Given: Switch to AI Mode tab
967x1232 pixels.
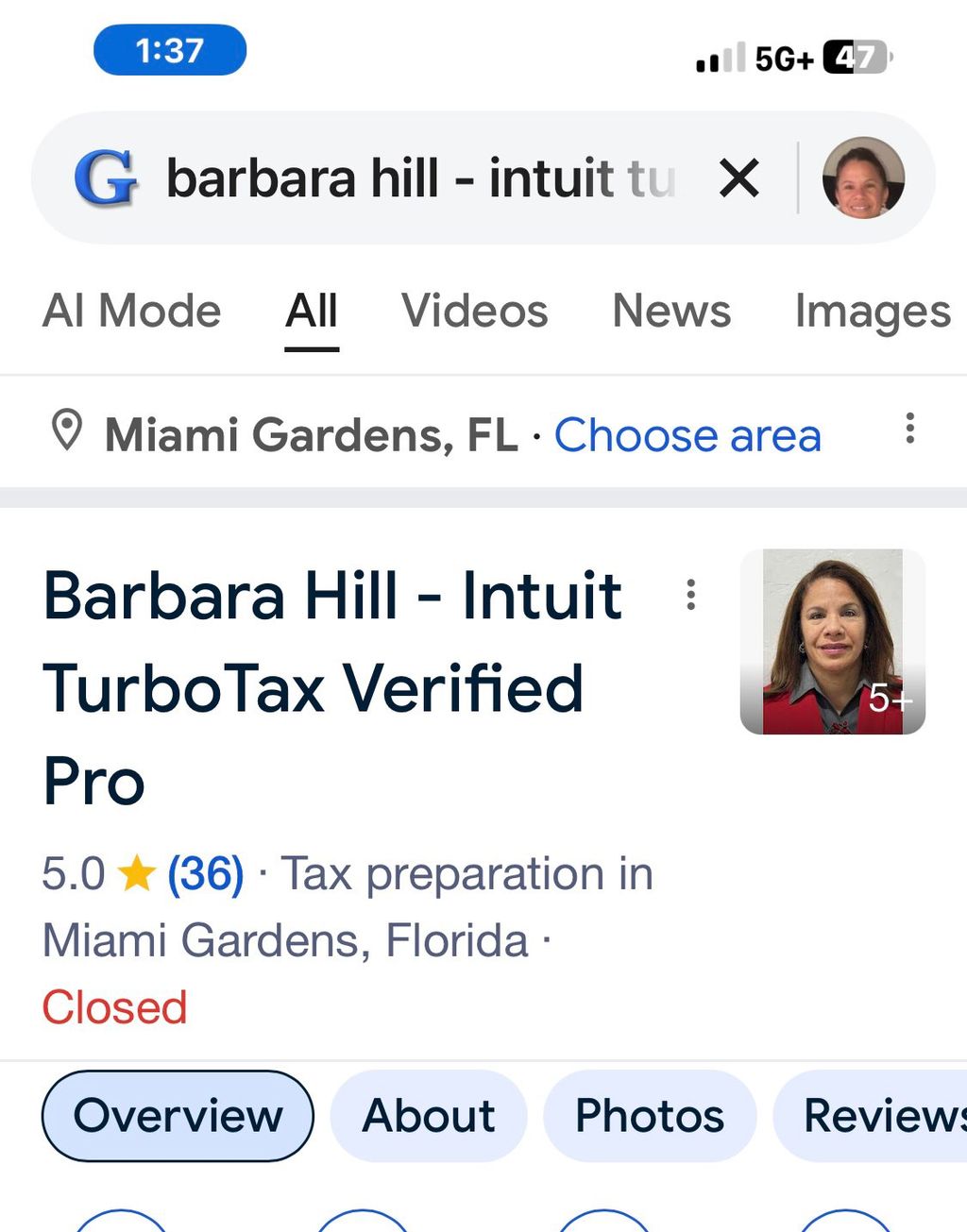Looking at the screenshot, I should (131, 311).
